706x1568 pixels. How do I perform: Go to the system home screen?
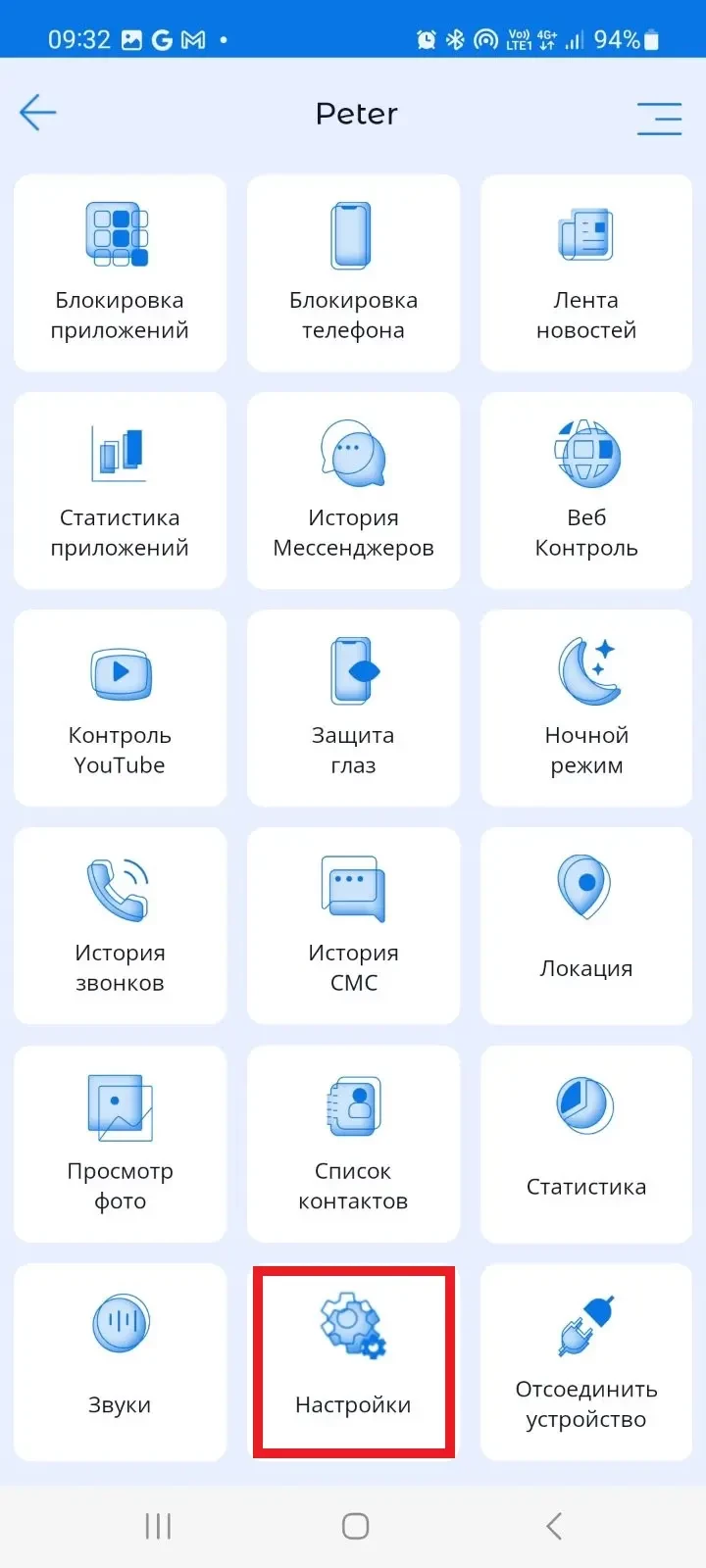[355, 1526]
